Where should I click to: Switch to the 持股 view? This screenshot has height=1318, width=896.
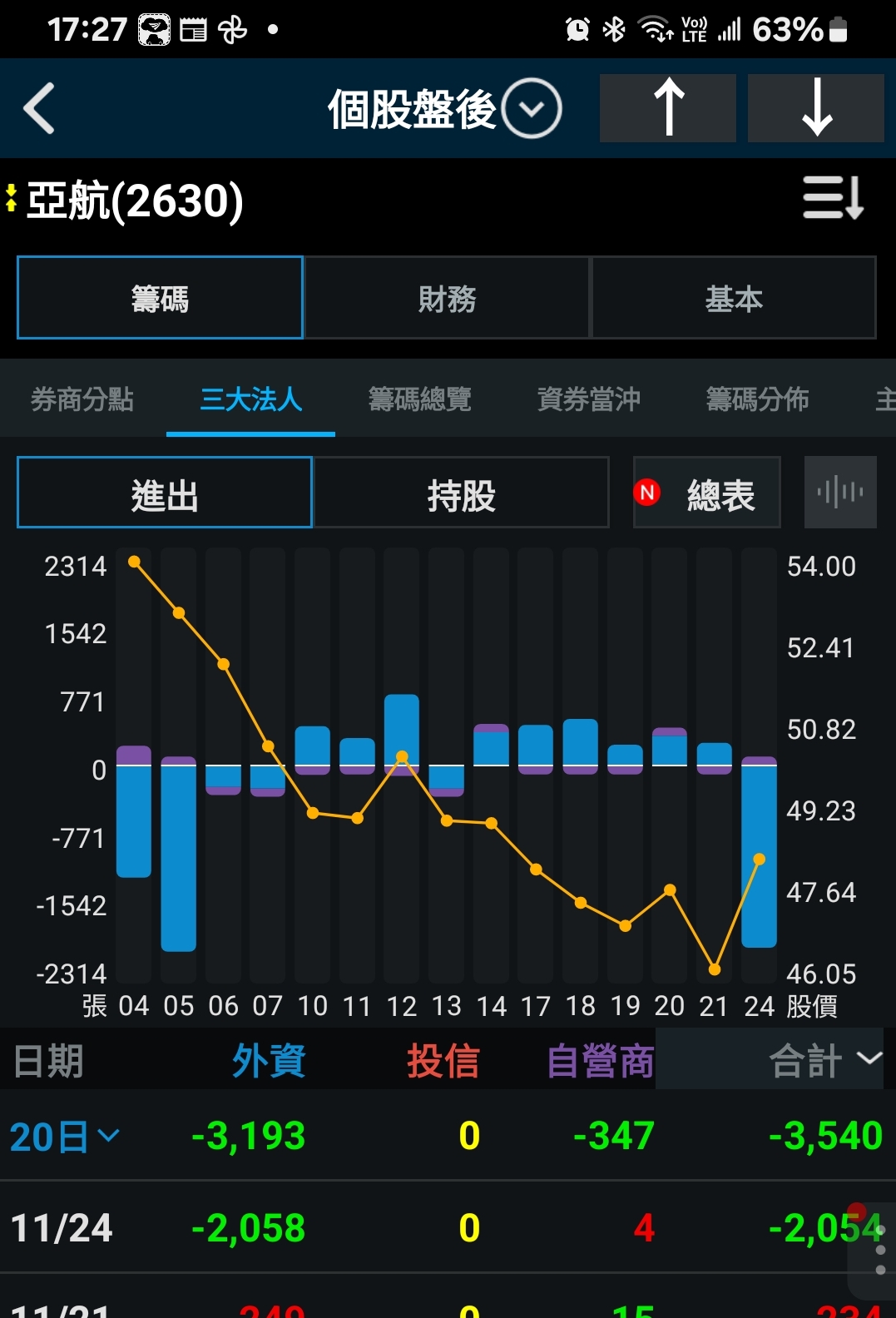point(461,493)
